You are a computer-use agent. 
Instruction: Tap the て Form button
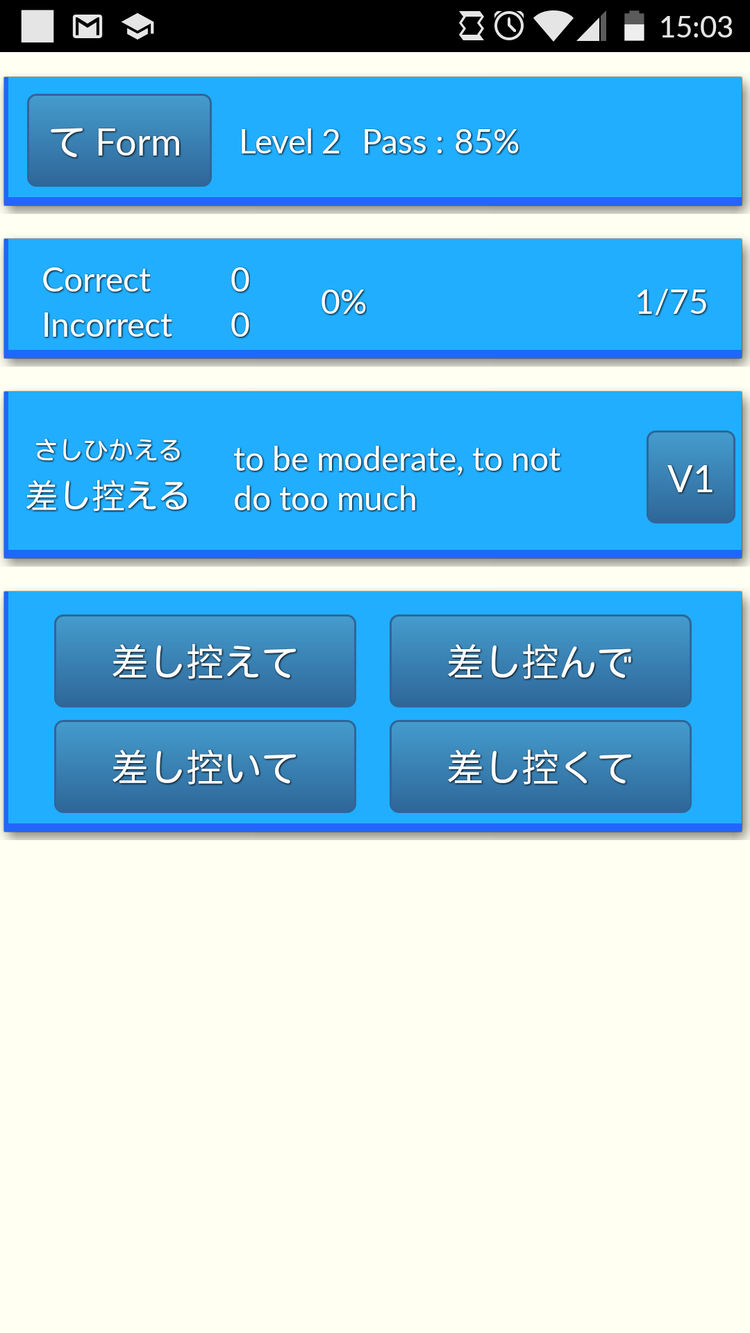coord(119,141)
